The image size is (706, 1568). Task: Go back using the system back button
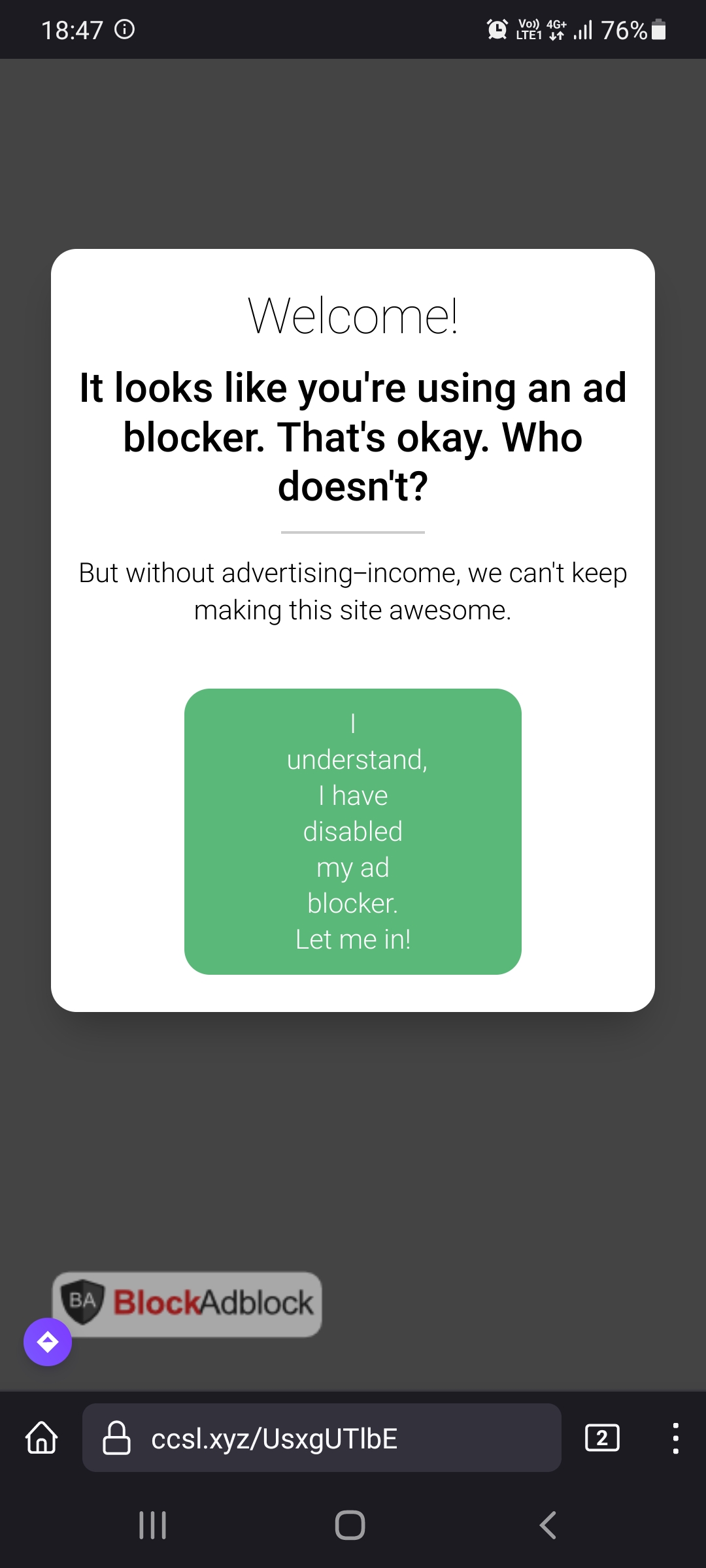548,1526
